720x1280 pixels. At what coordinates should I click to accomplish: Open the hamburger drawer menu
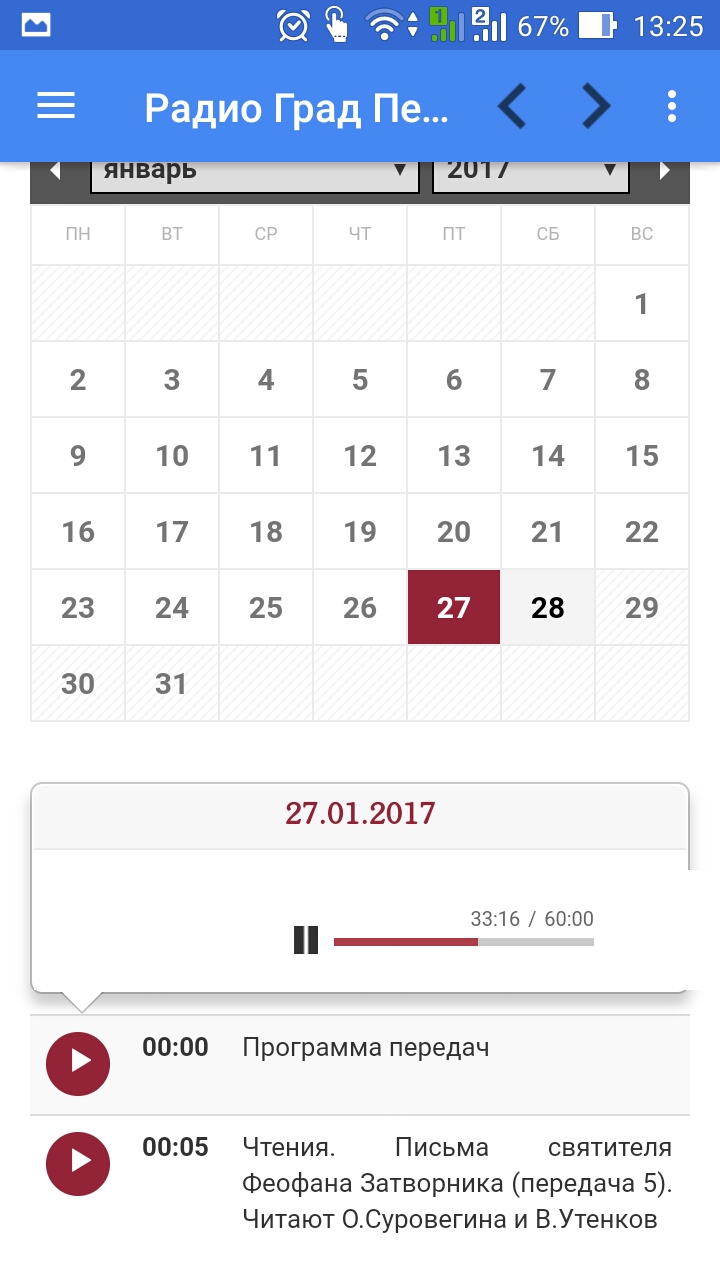(x=56, y=107)
